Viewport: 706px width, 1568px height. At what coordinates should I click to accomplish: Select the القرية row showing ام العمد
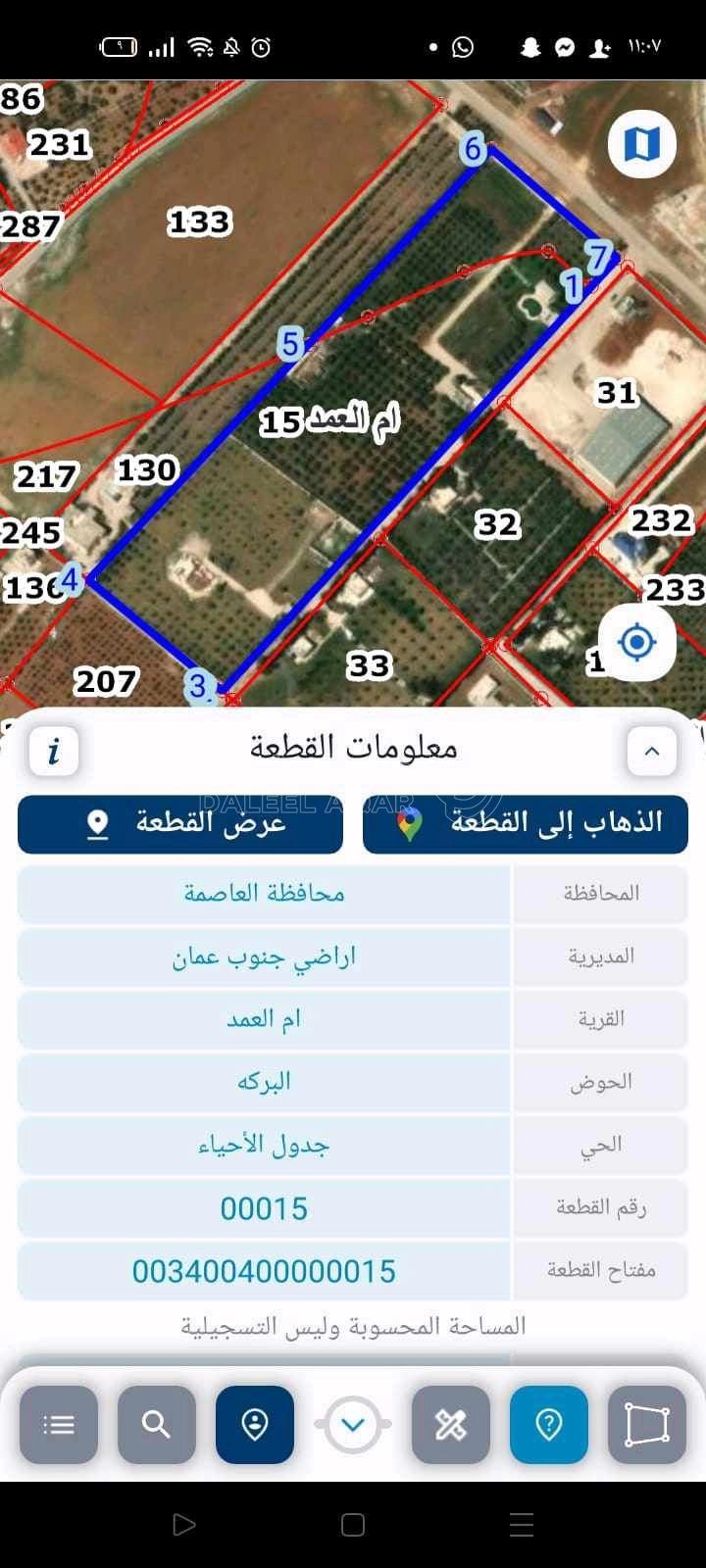pos(263,1018)
